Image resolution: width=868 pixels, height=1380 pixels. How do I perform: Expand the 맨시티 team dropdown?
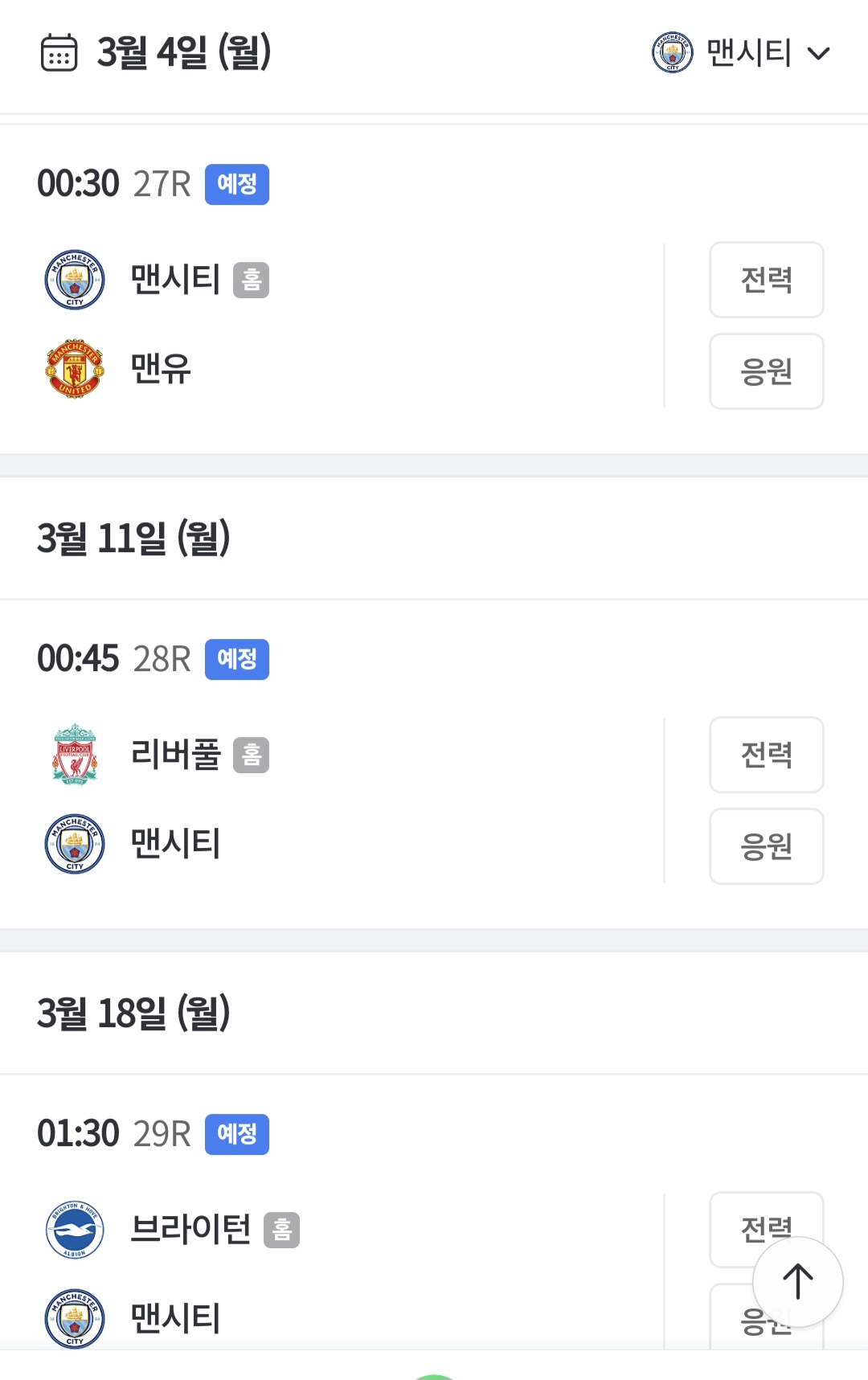click(741, 53)
